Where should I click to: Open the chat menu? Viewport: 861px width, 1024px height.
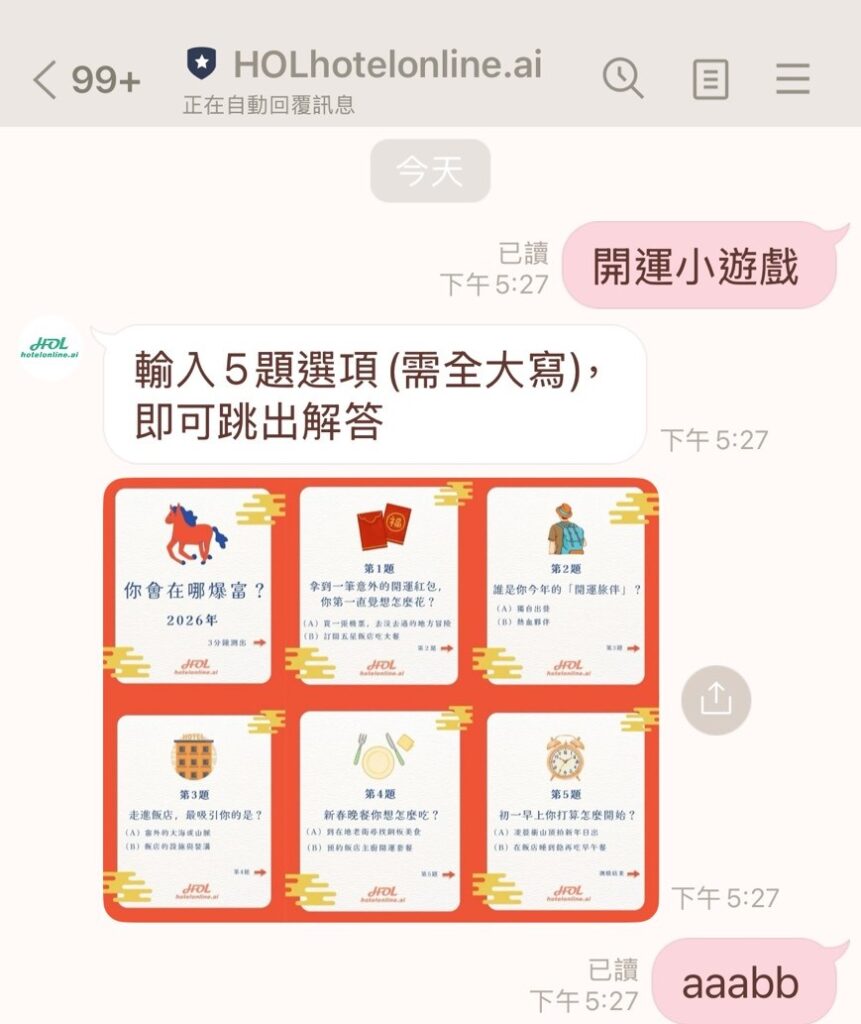click(793, 78)
